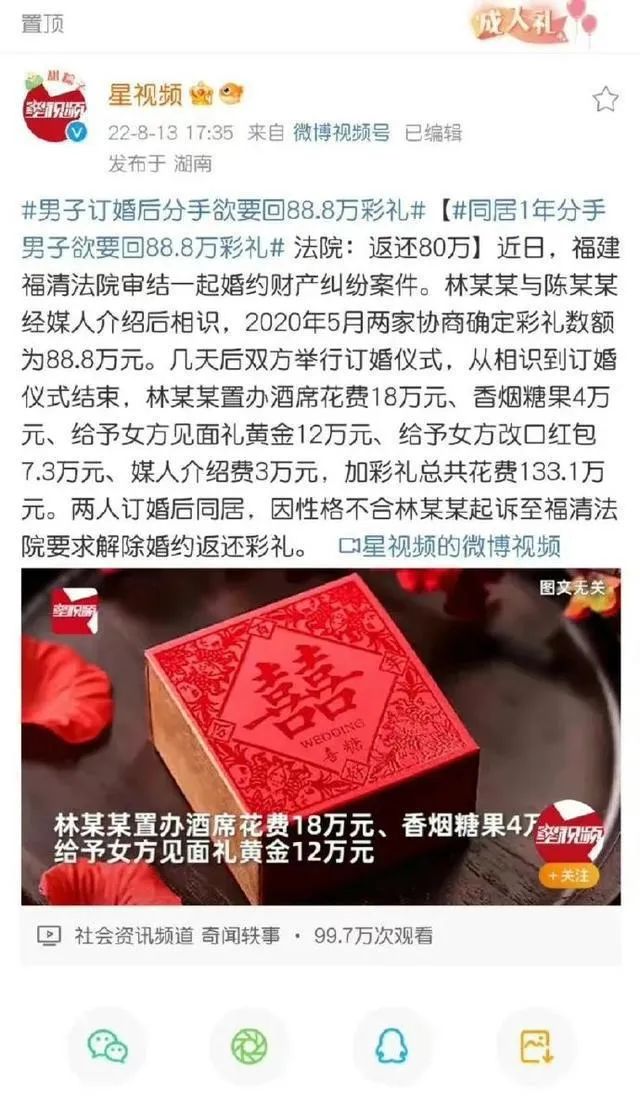Image resolution: width=640 pixels, height=1101 pixels.
Task: Favorite this post with the star icon
Action: [x=605, y=98]
